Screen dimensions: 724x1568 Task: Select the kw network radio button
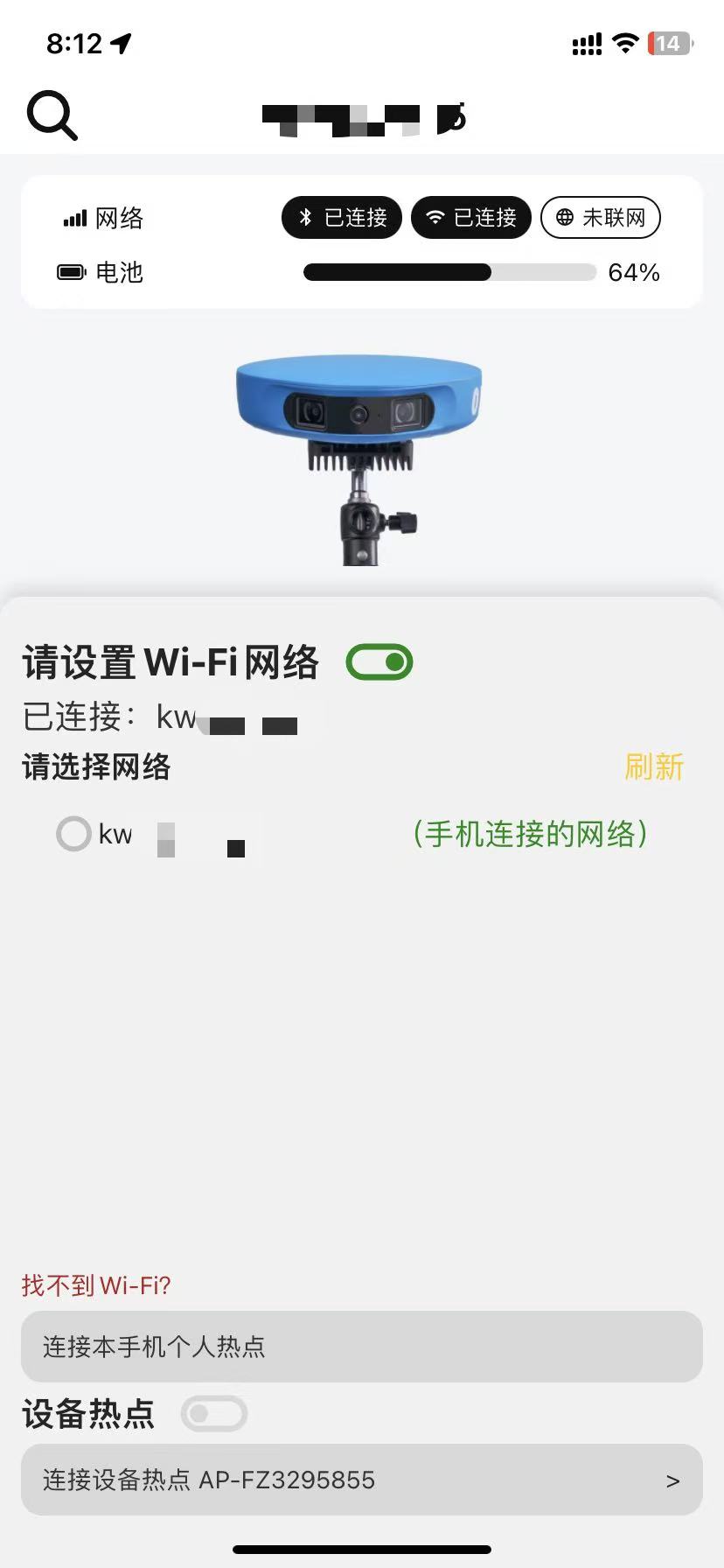point(73,834)
